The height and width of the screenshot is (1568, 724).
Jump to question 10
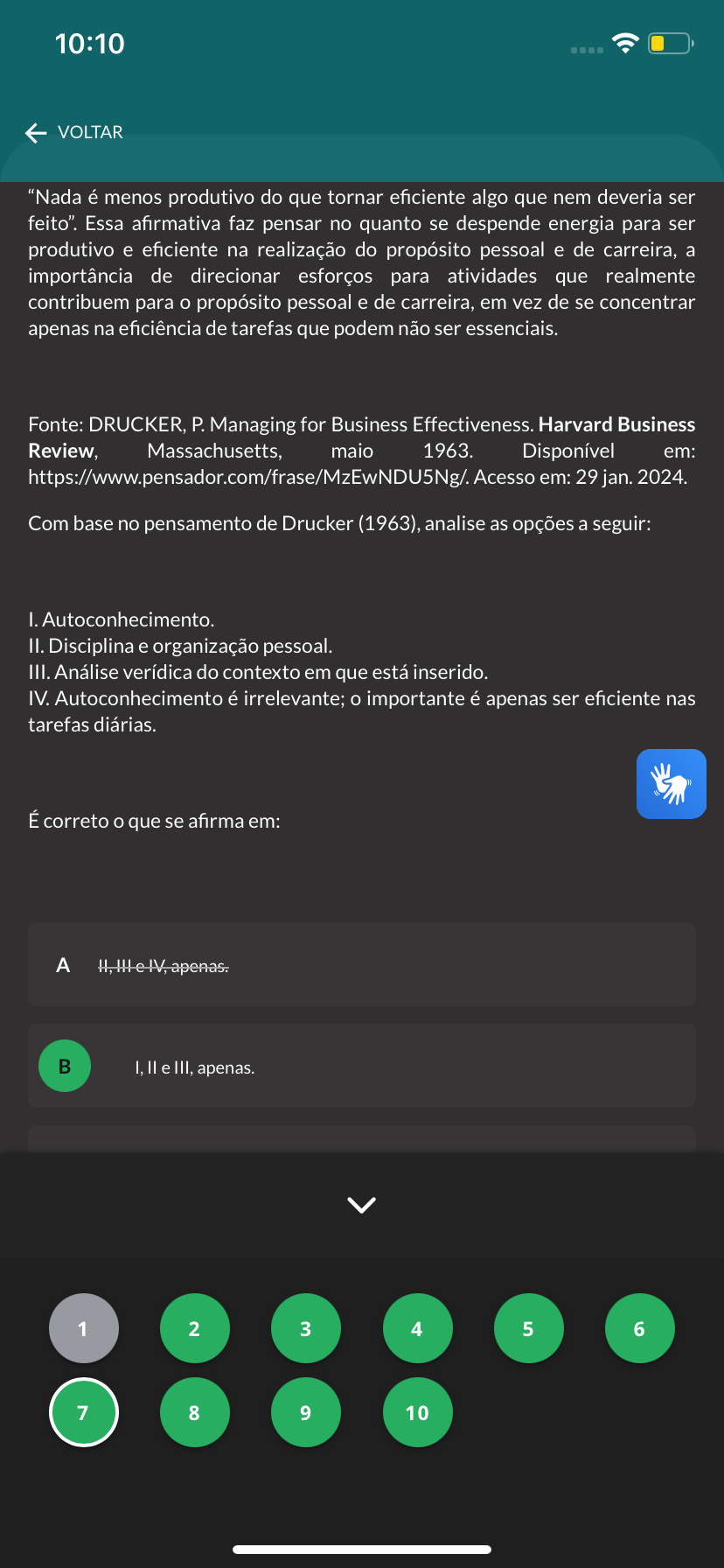click(x=417, y=1412)
